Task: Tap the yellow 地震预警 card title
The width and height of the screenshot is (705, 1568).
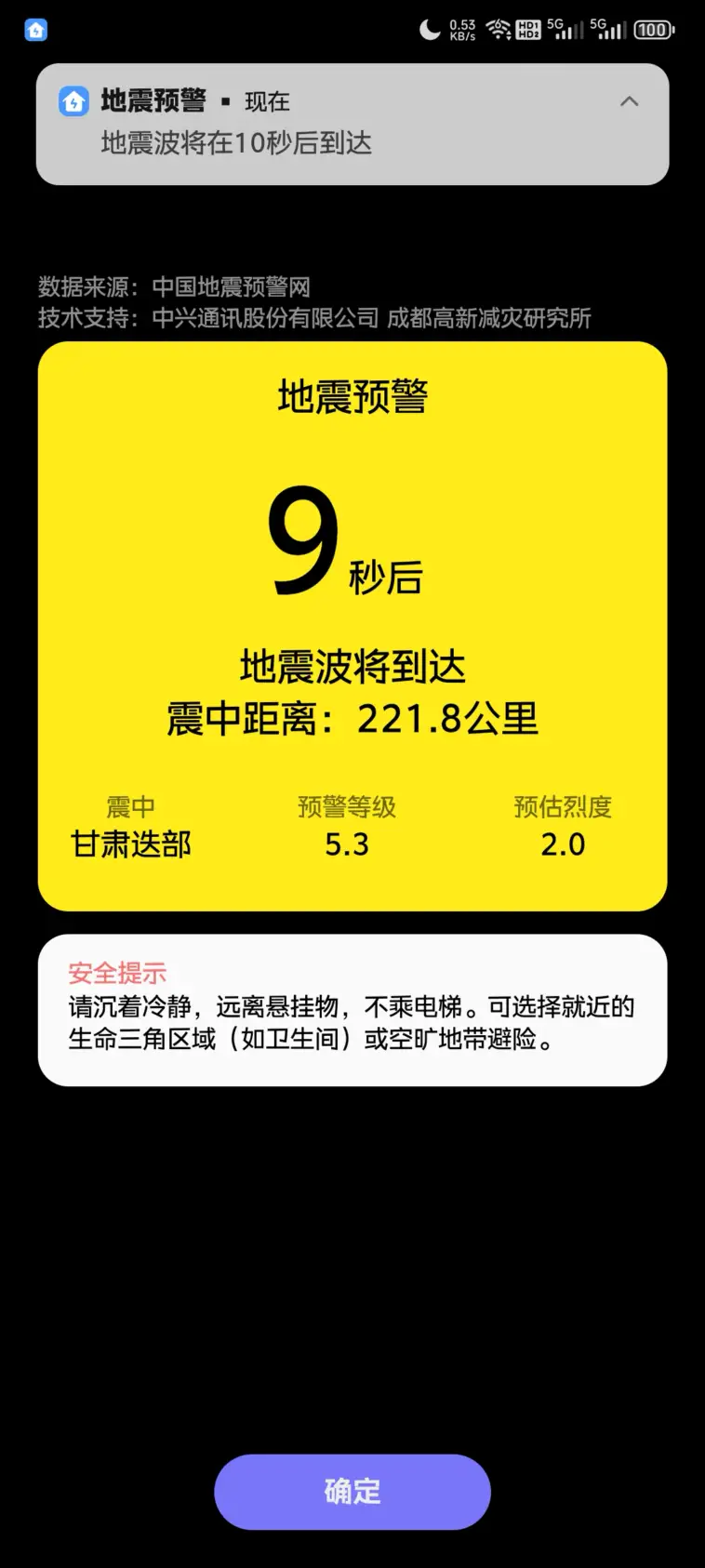Action: tap(352, 394)
